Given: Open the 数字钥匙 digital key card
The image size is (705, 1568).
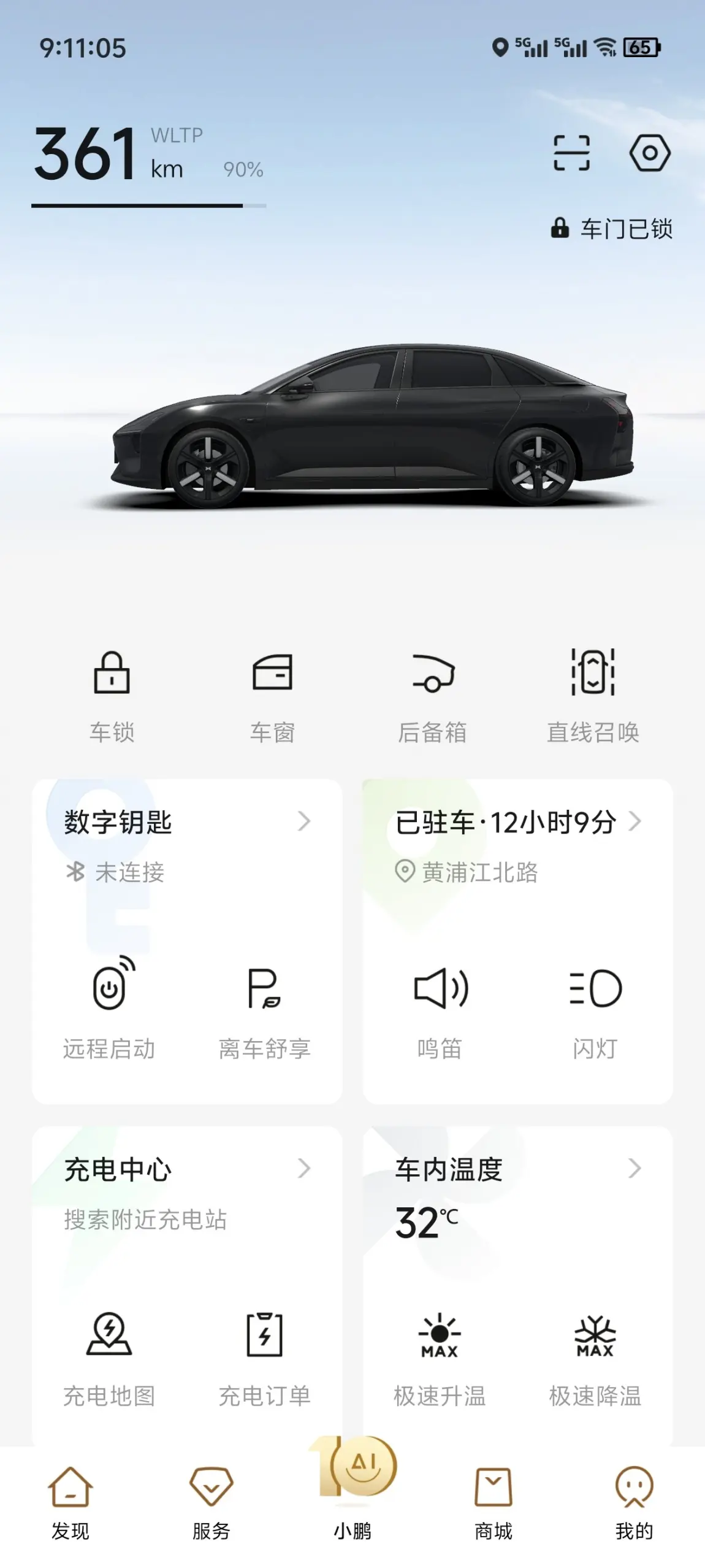Looking at the screenshot, I should pyautogui.click(x=187, y=822).
